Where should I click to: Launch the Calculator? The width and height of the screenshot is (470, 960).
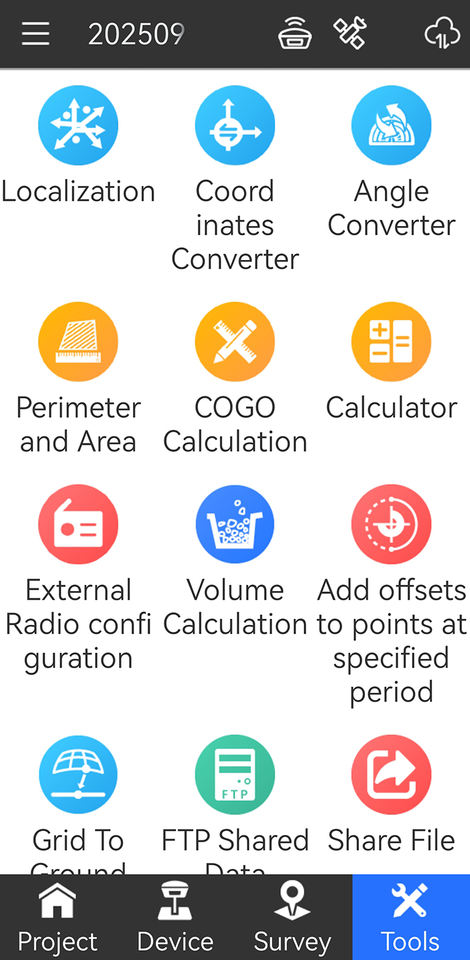pyautogui.click(x=392, y=362)
